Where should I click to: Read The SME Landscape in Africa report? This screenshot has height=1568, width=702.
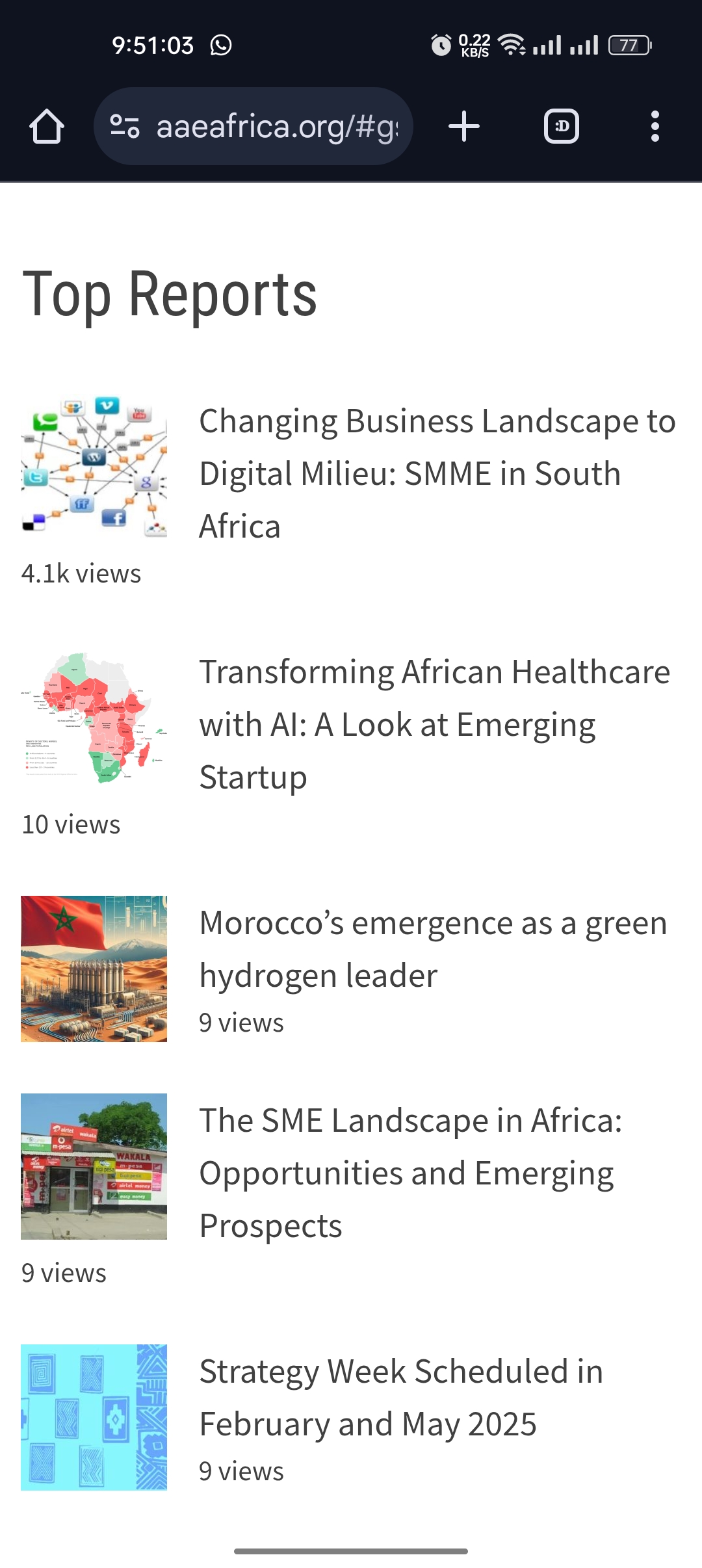click(x=411, y=1173)
